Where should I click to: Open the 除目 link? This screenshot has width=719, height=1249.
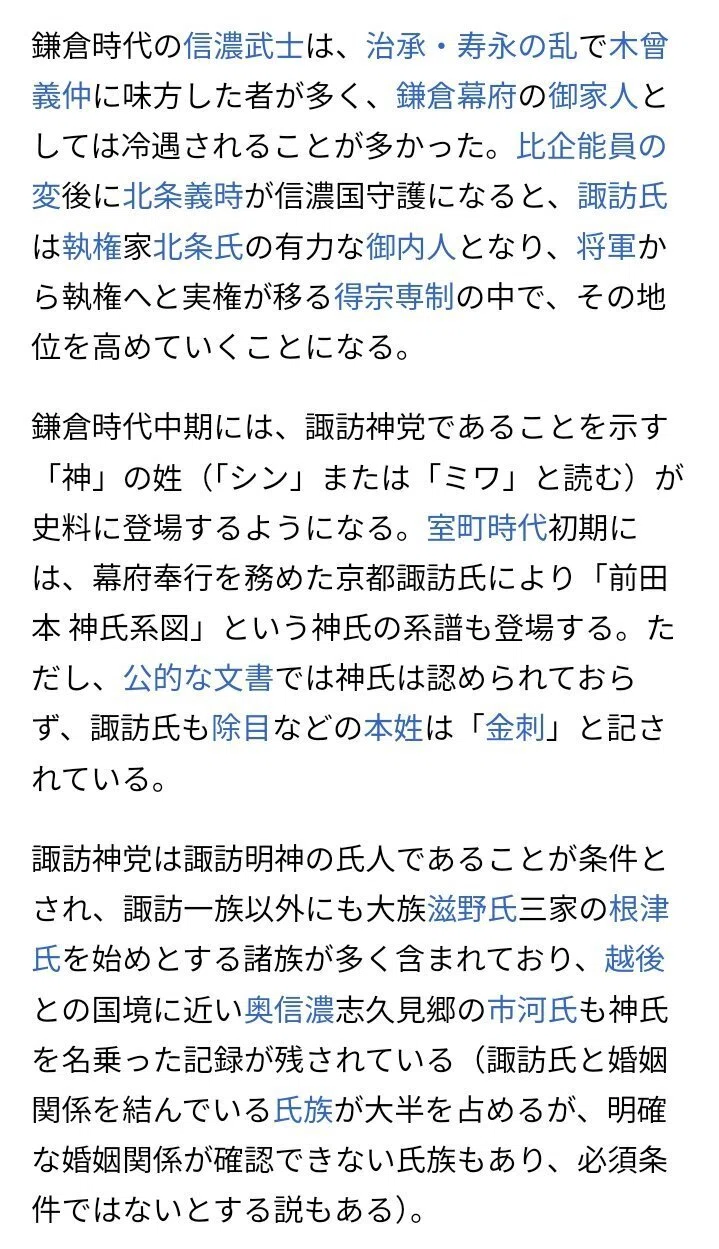(243, 727)
